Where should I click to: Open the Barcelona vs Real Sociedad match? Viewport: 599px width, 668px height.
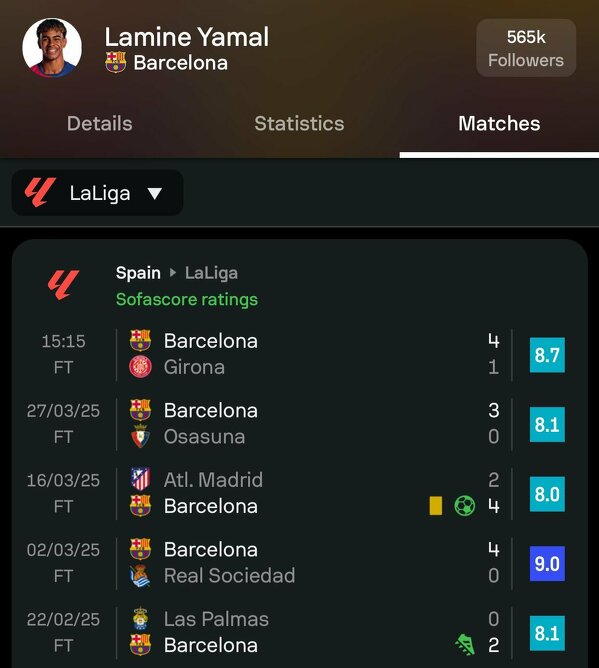(x=300, y=563)
